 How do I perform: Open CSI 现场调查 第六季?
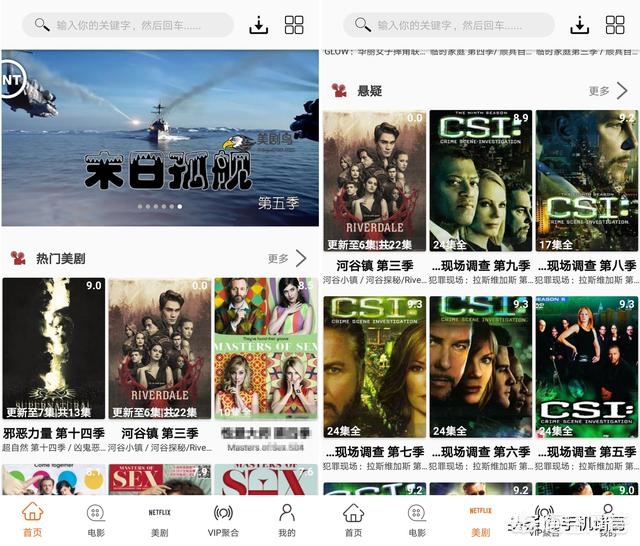click(x=481, y=366)
